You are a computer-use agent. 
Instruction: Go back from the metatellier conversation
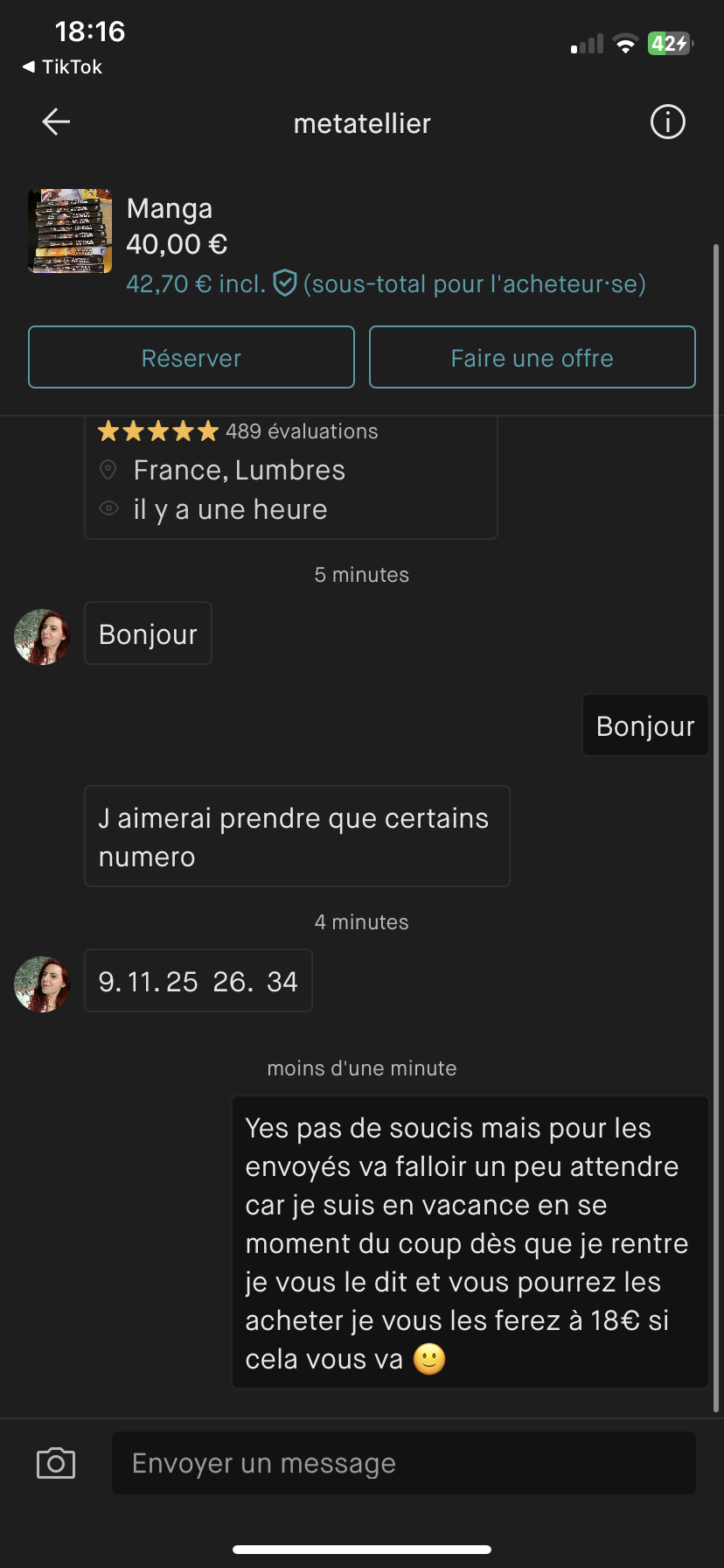[x=56, y=122]
